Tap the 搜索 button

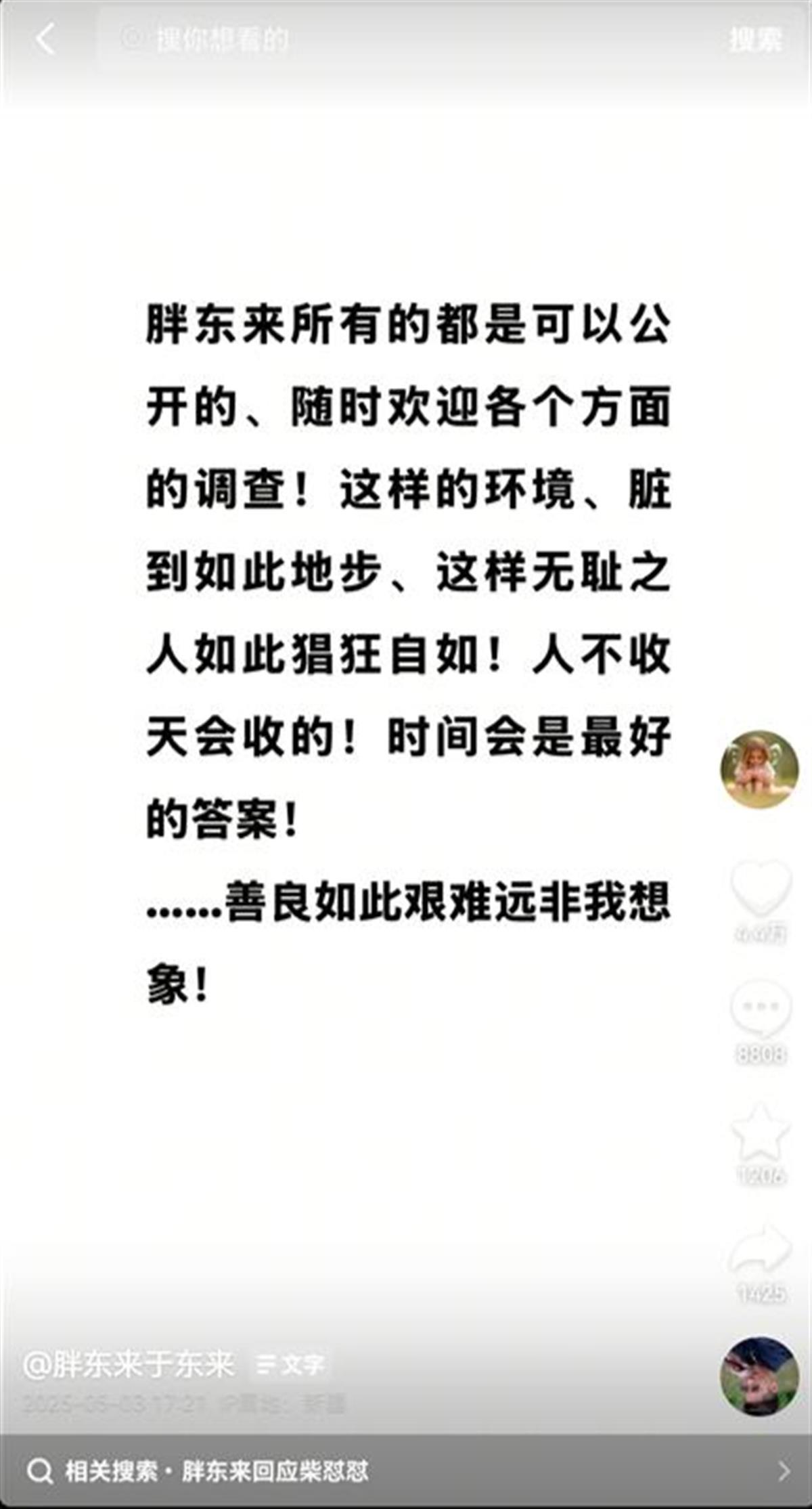755,39
